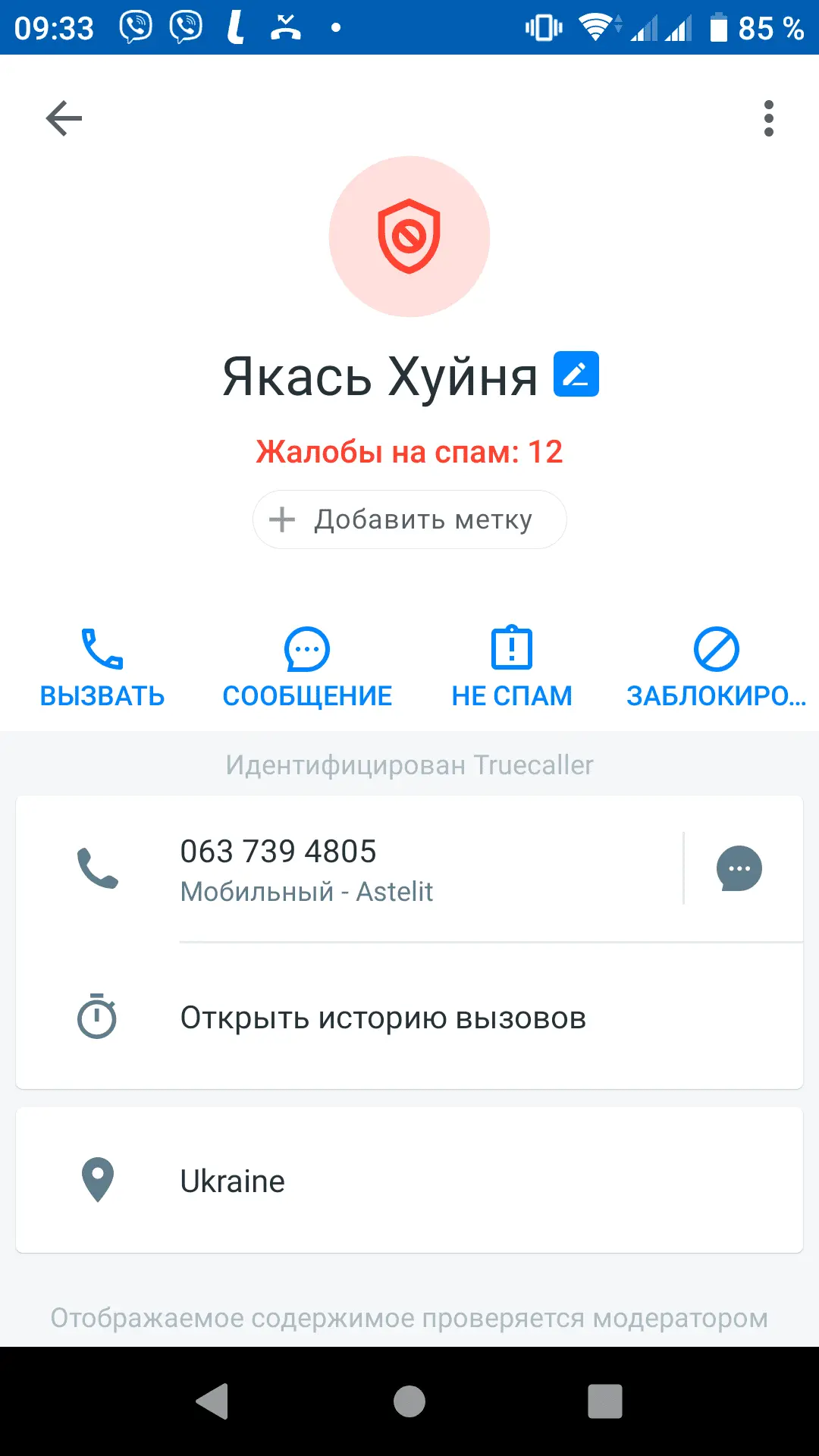Tap the system home button
Image resolution: width=819 pixels, height=1456 pixels.
(x=409, y=1401)
